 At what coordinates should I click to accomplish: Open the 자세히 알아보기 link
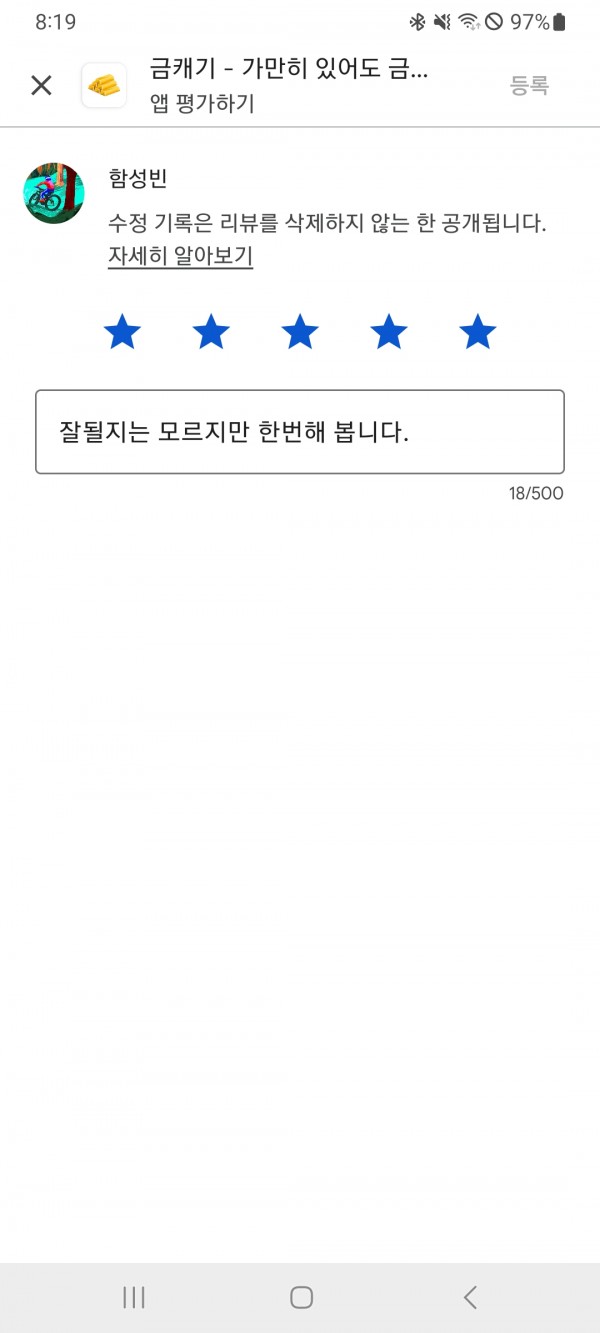pos(180,256)
